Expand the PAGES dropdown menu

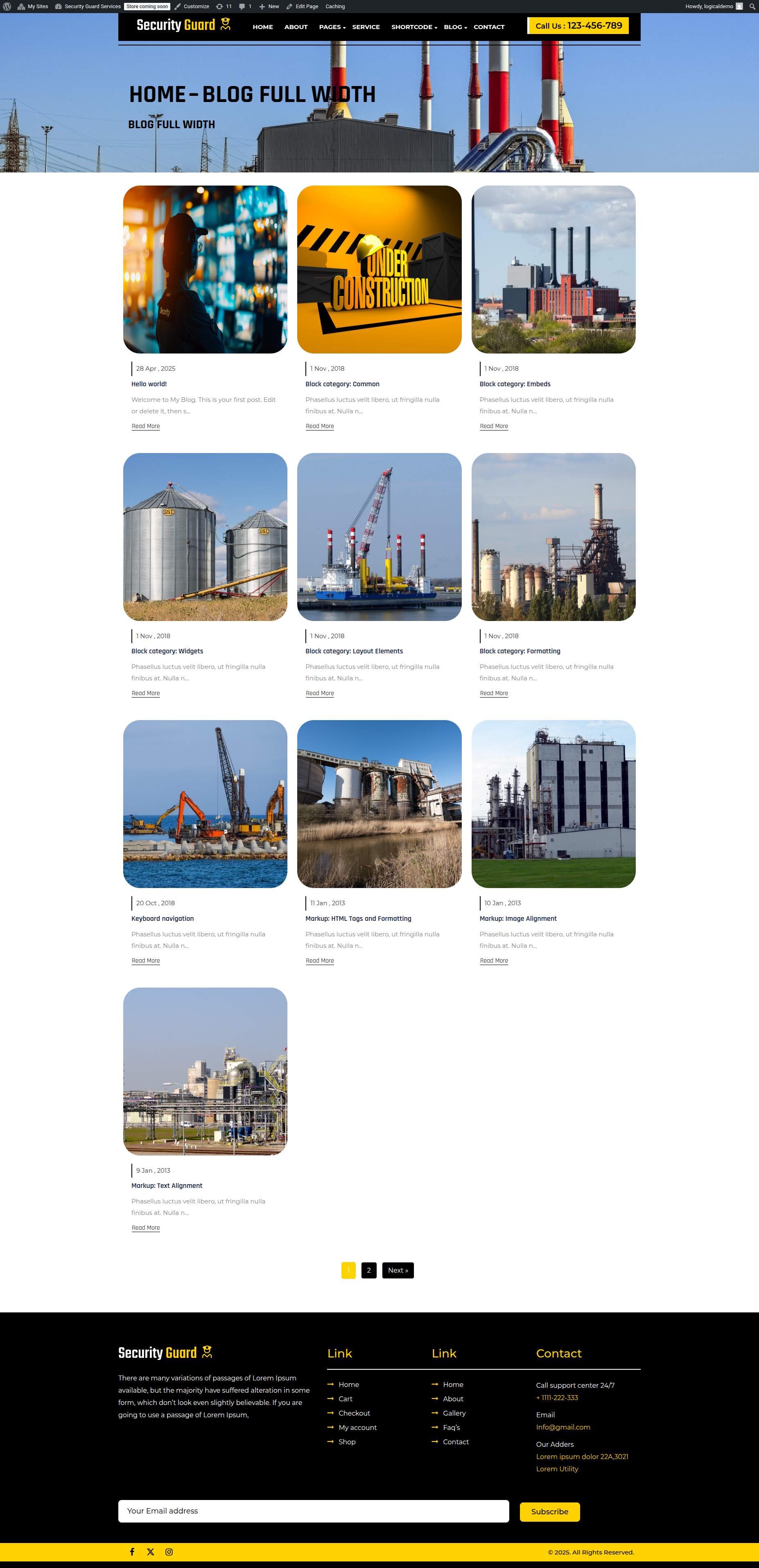[x=331, y=27]
